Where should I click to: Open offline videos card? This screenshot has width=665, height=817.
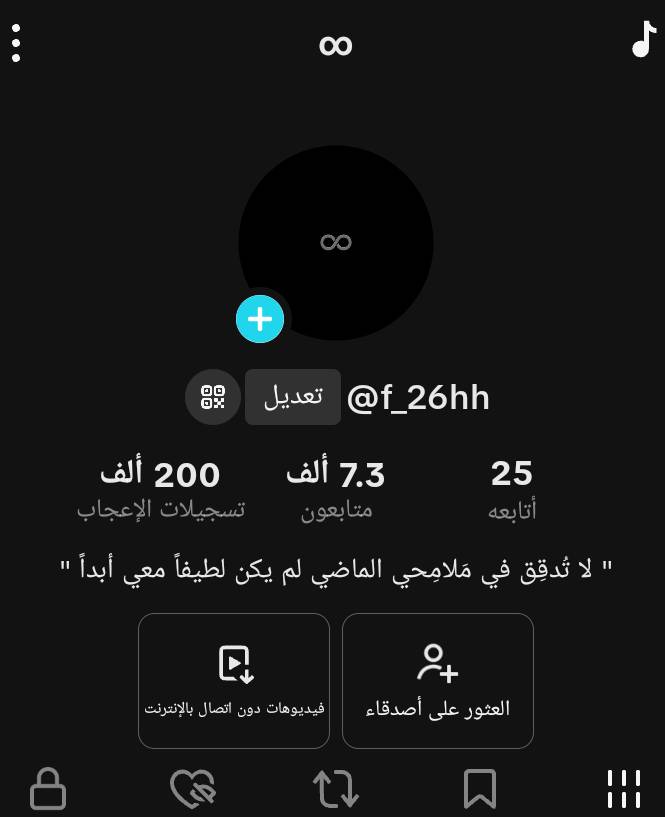pos(234,680)
